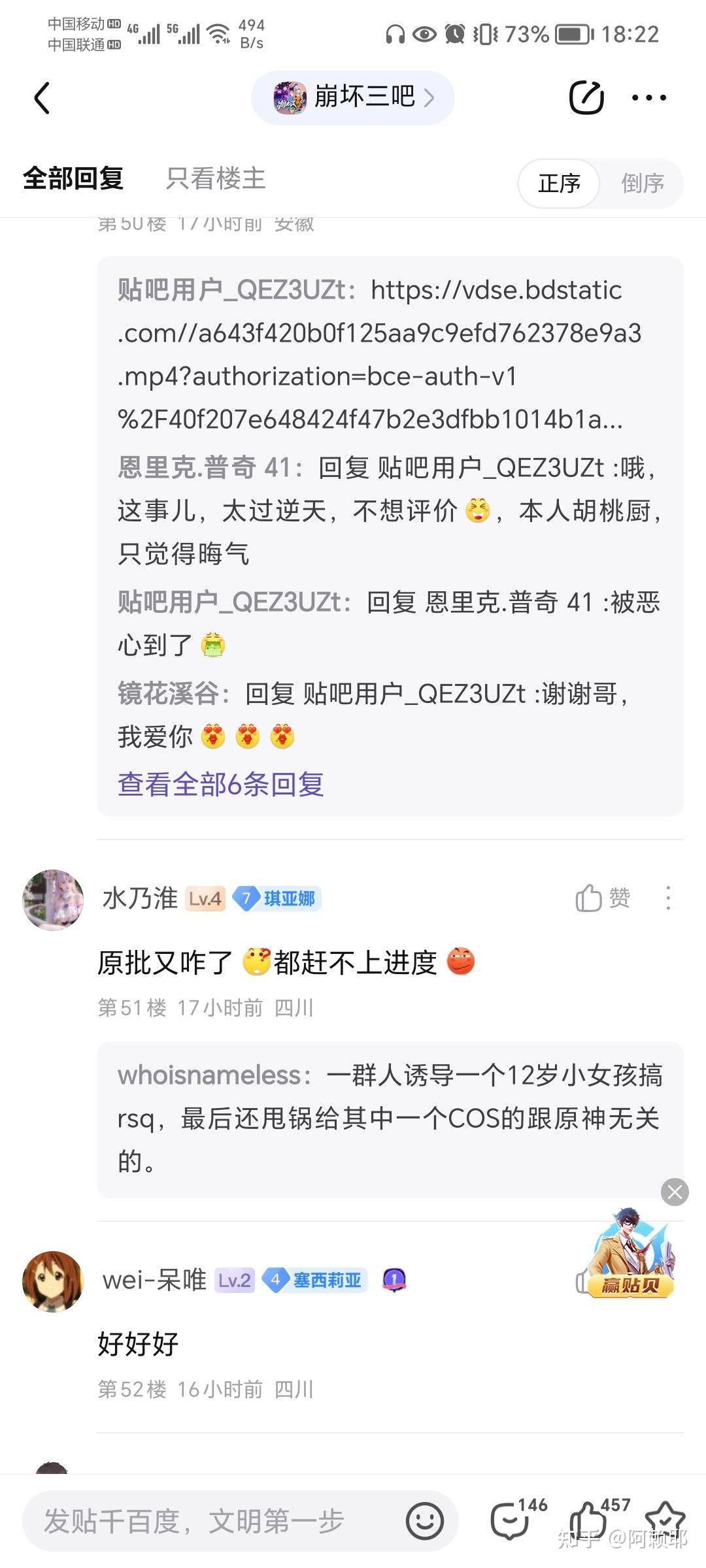Select the 全部回复 tab
Screen dimensions: 706x1568
click(x=73, y=178)
